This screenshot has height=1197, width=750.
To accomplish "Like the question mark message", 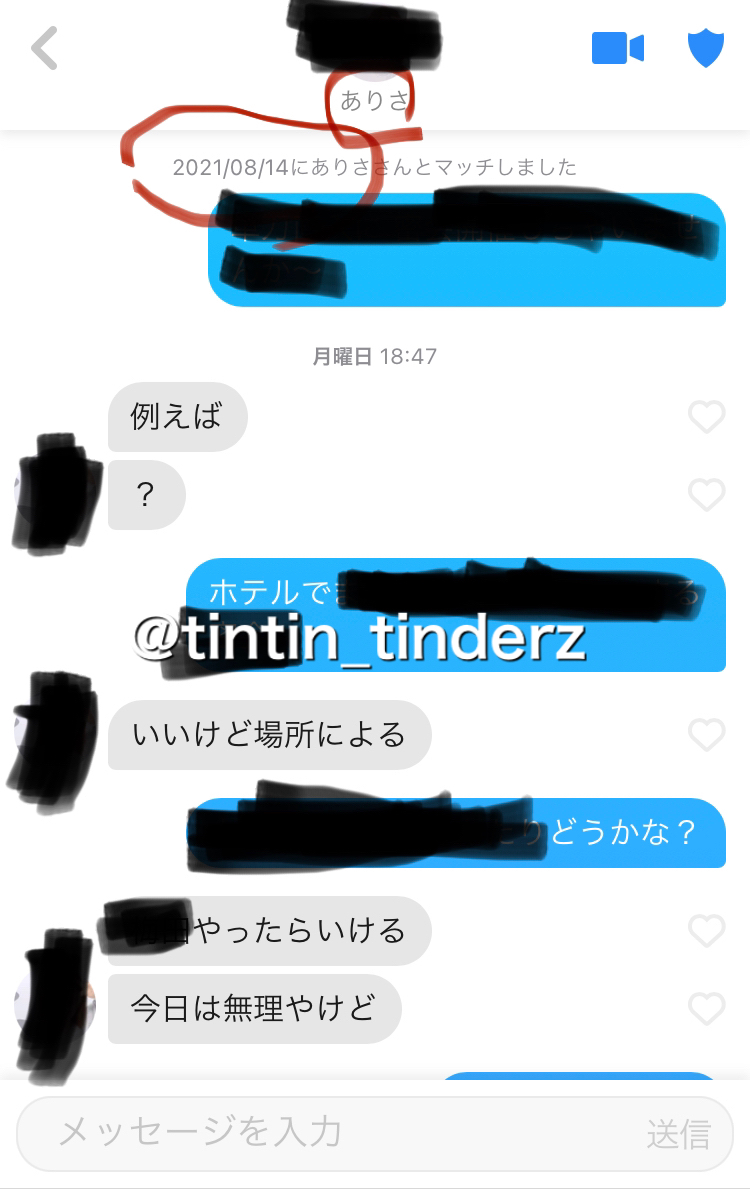I will [706, 494].
